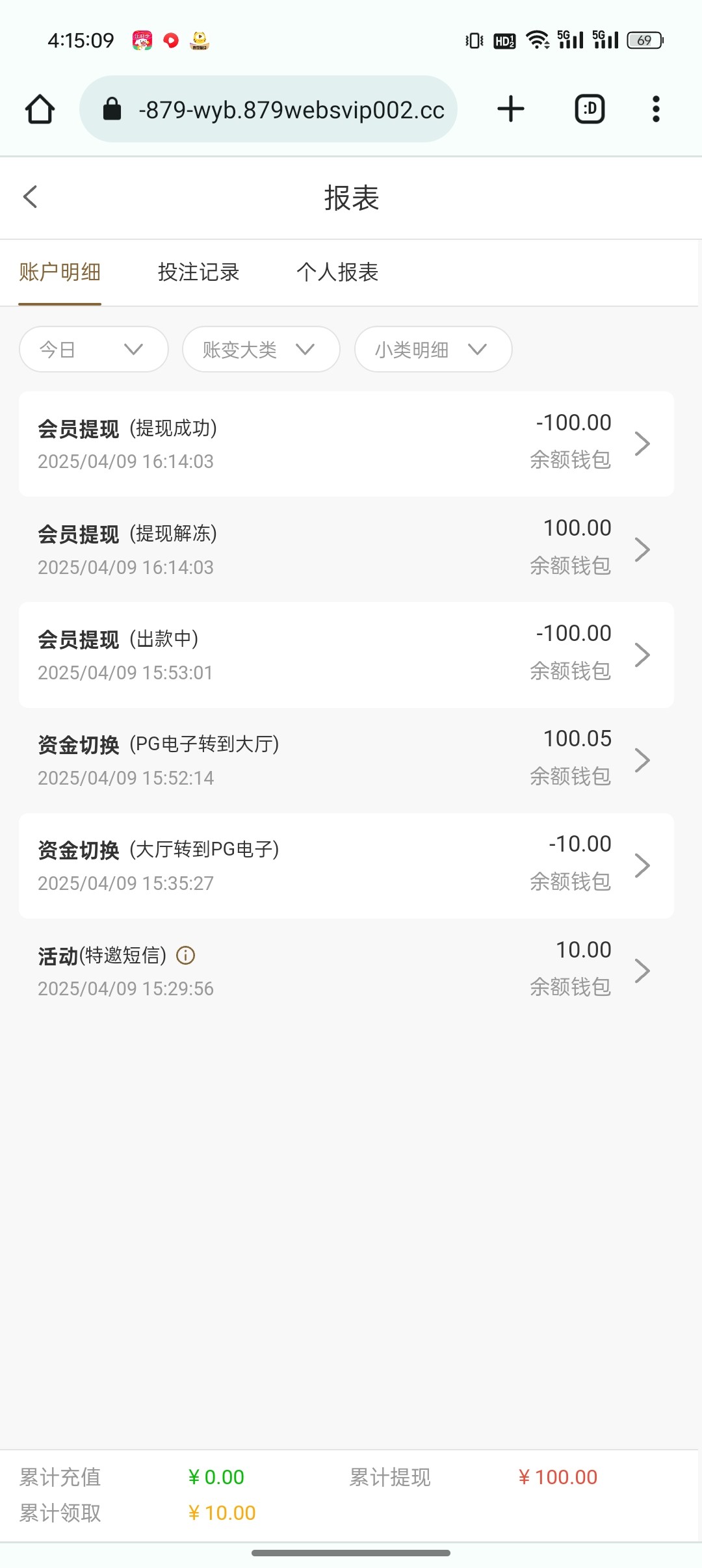View the PG电子转到大厅 transfer details
This screenshot has height=1568, width=702.
click(346, 760)
